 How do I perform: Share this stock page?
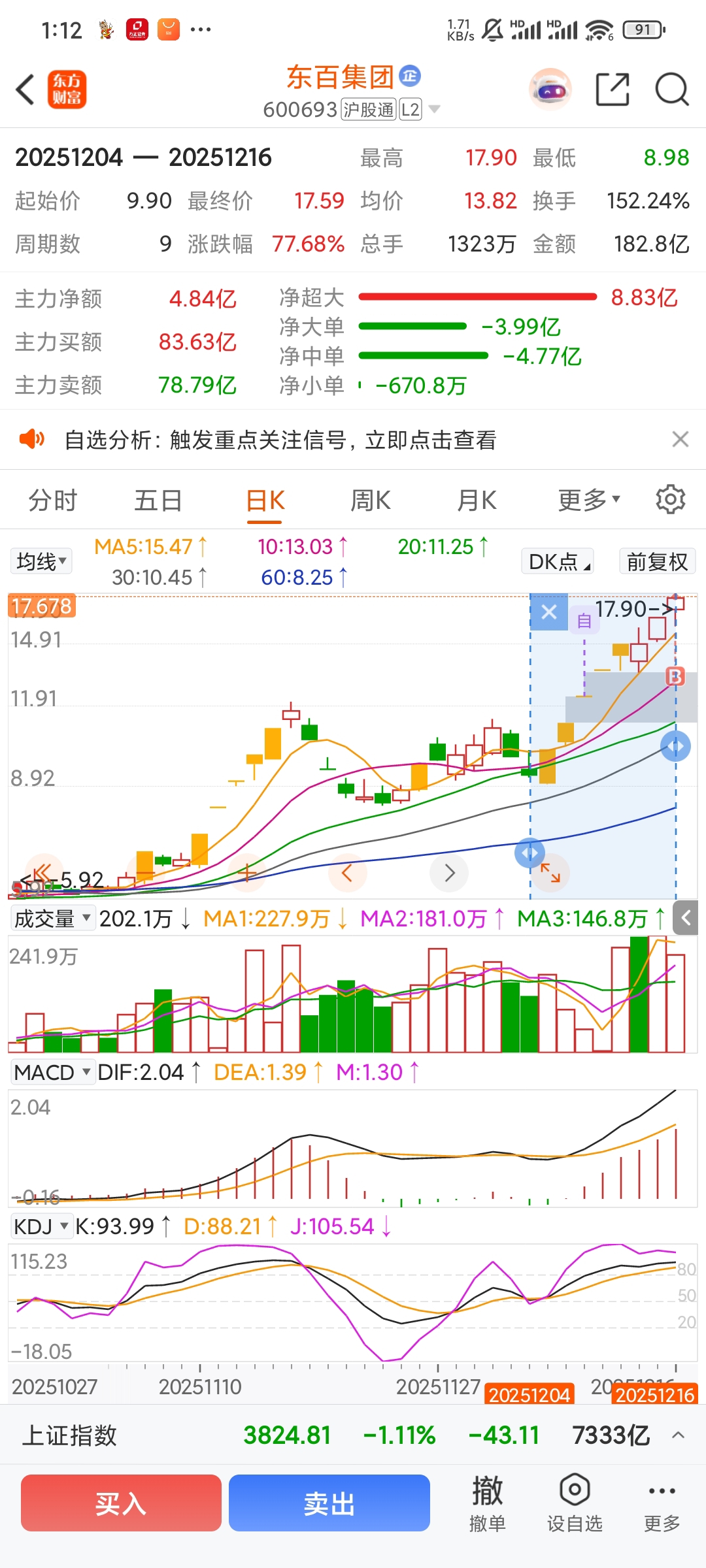(x=613, y=90)
